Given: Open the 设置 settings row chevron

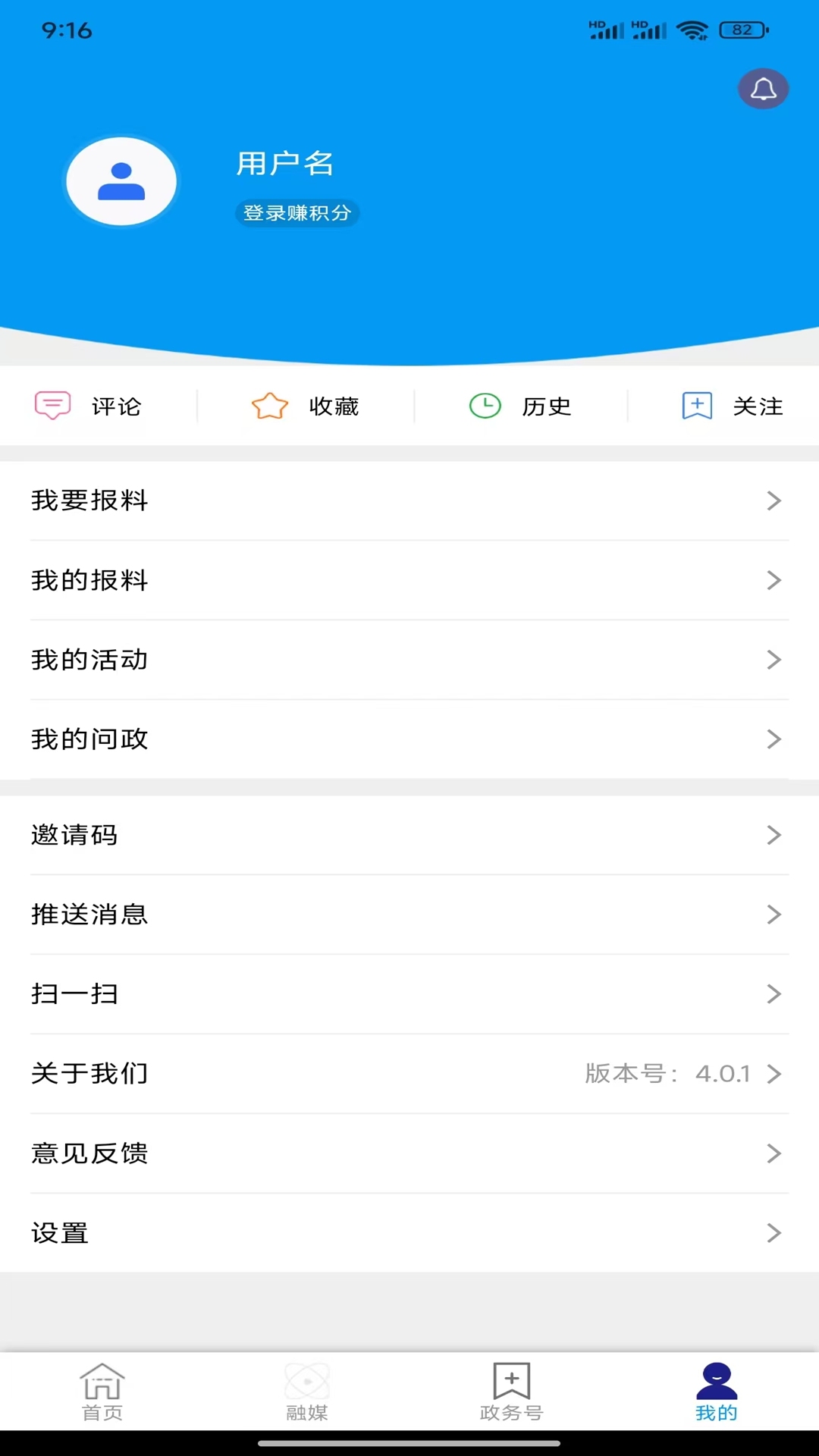Looking at the screenshot, I should point(774,1233).
